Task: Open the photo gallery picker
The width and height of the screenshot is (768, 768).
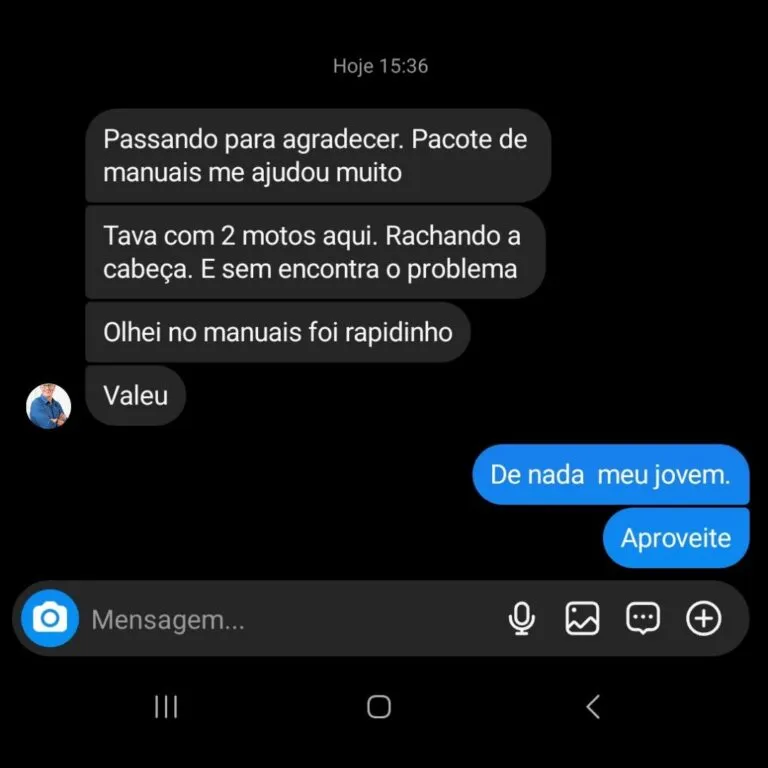Action: click(x=582, y=619)
